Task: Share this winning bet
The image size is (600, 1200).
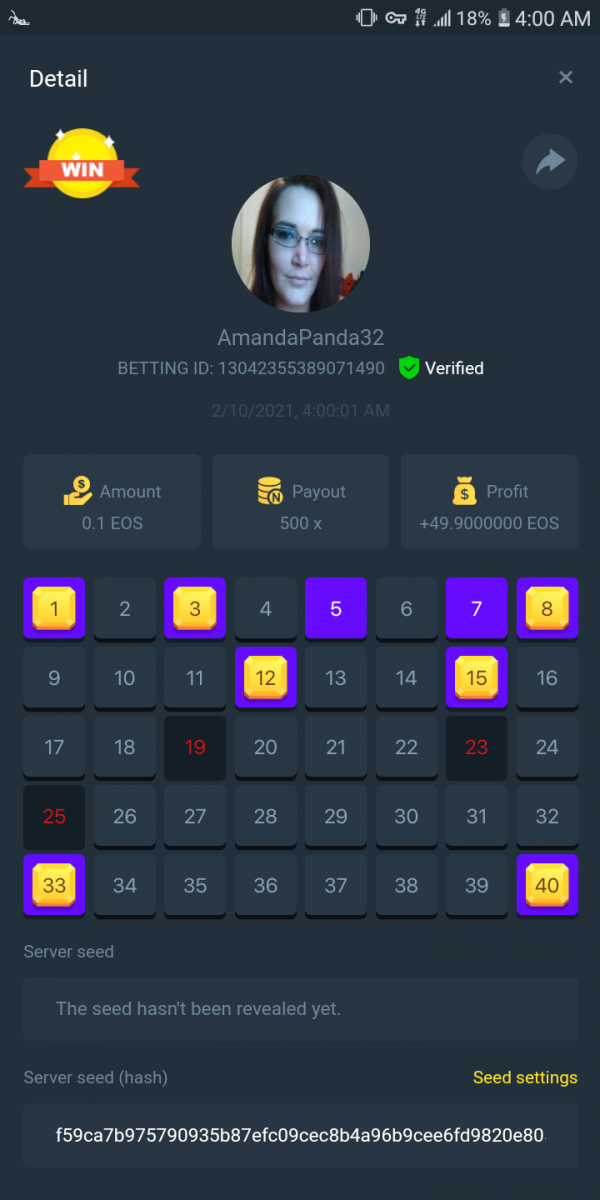Action: tap(550, 162)
